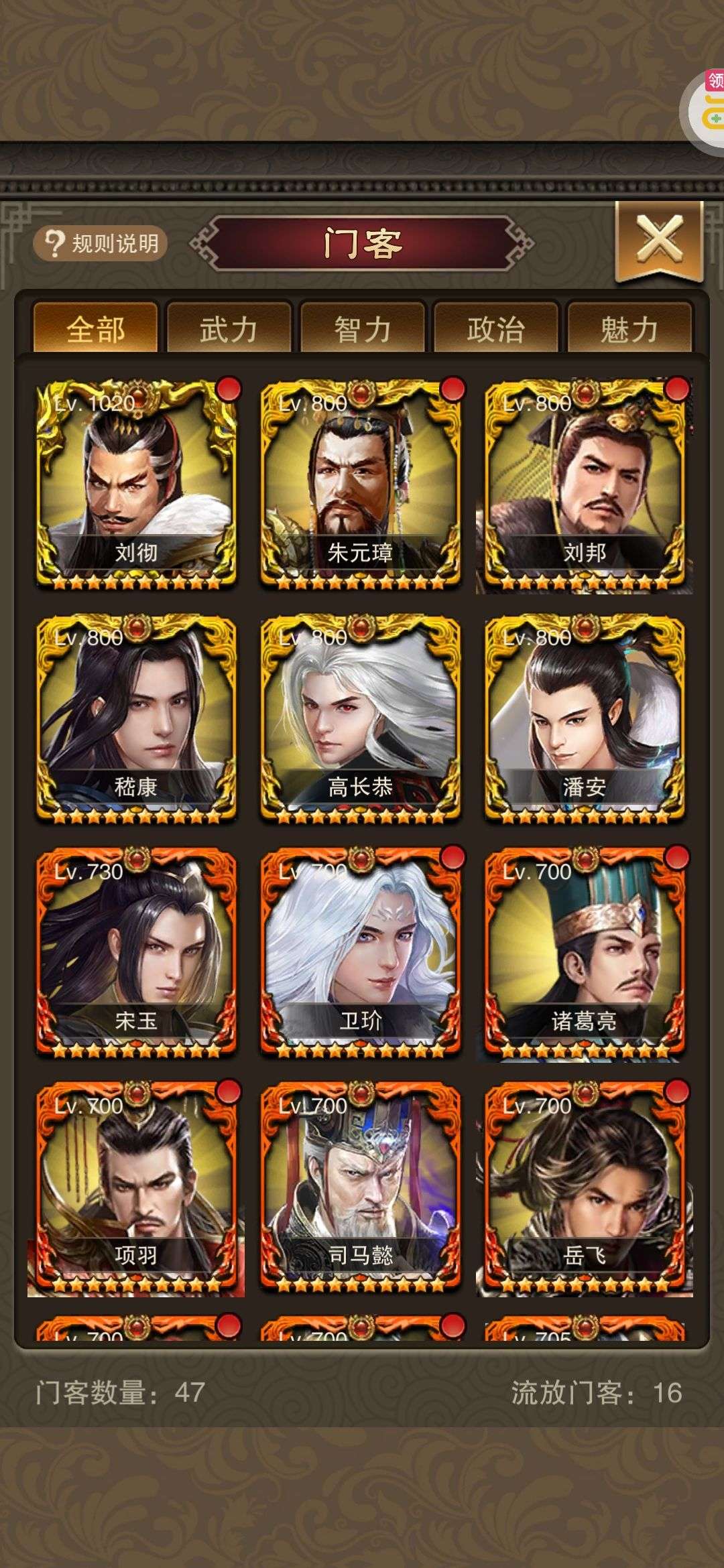Select the 高长恭 card
Viewport: 724px width, 1568px height.
361,718
